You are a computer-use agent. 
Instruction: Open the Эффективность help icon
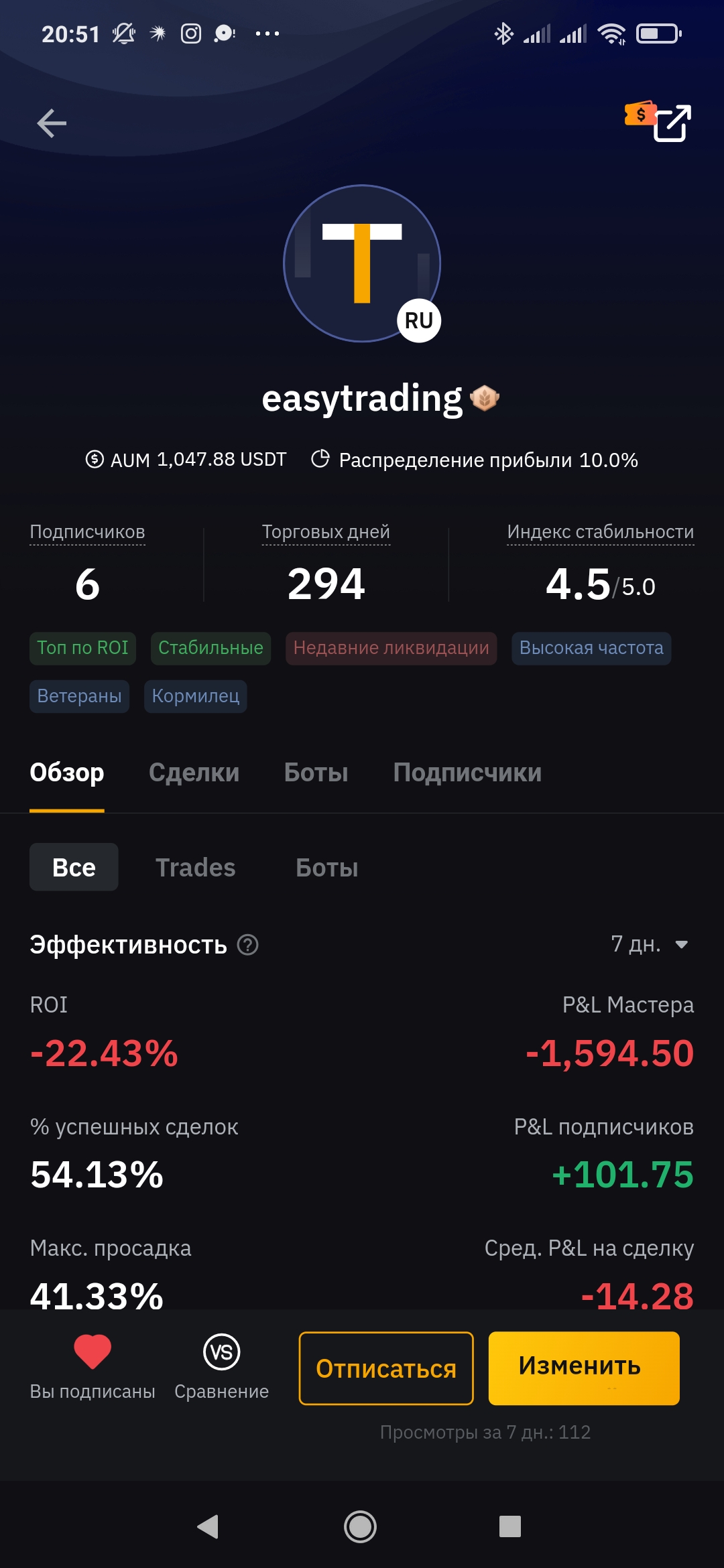tap(248, 945)
